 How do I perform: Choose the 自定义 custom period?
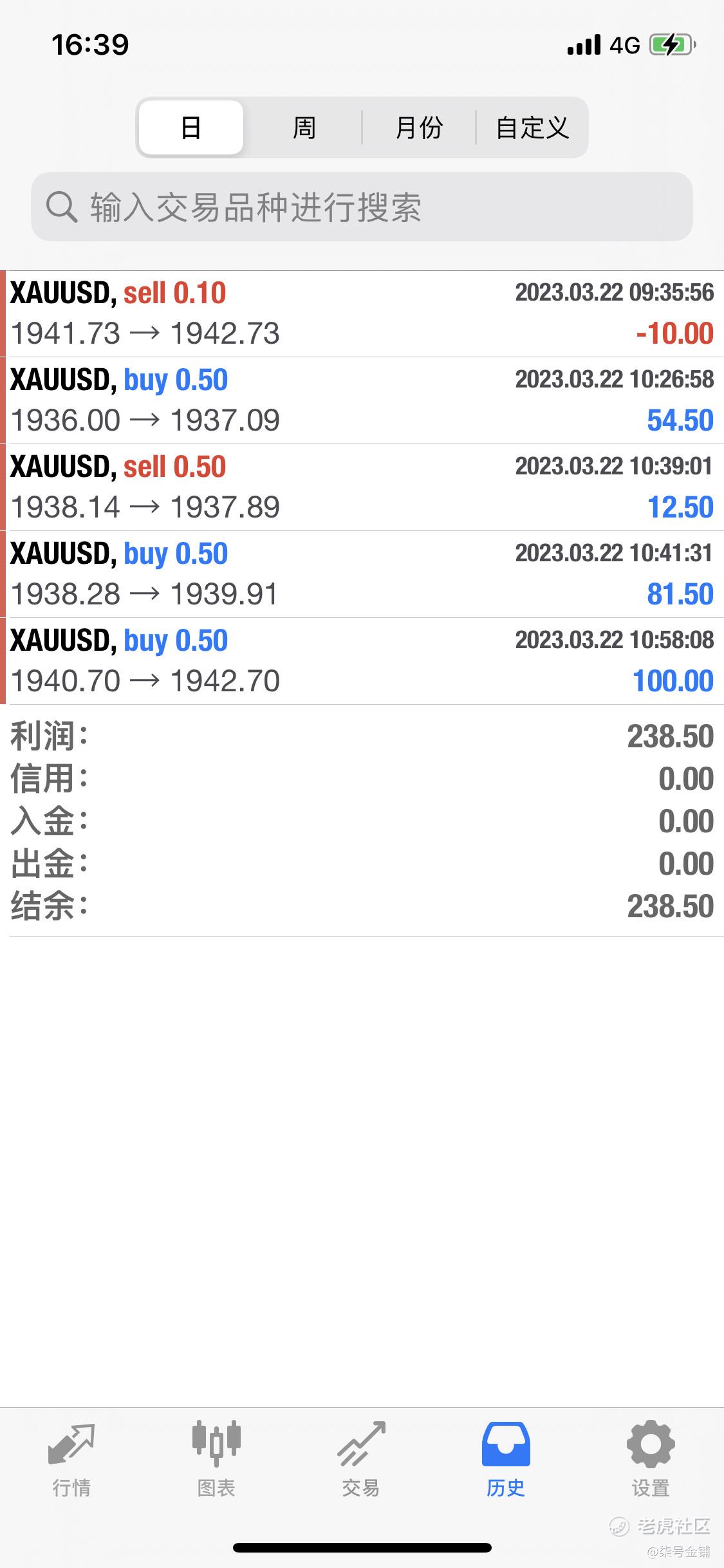(x=532, y=127)
